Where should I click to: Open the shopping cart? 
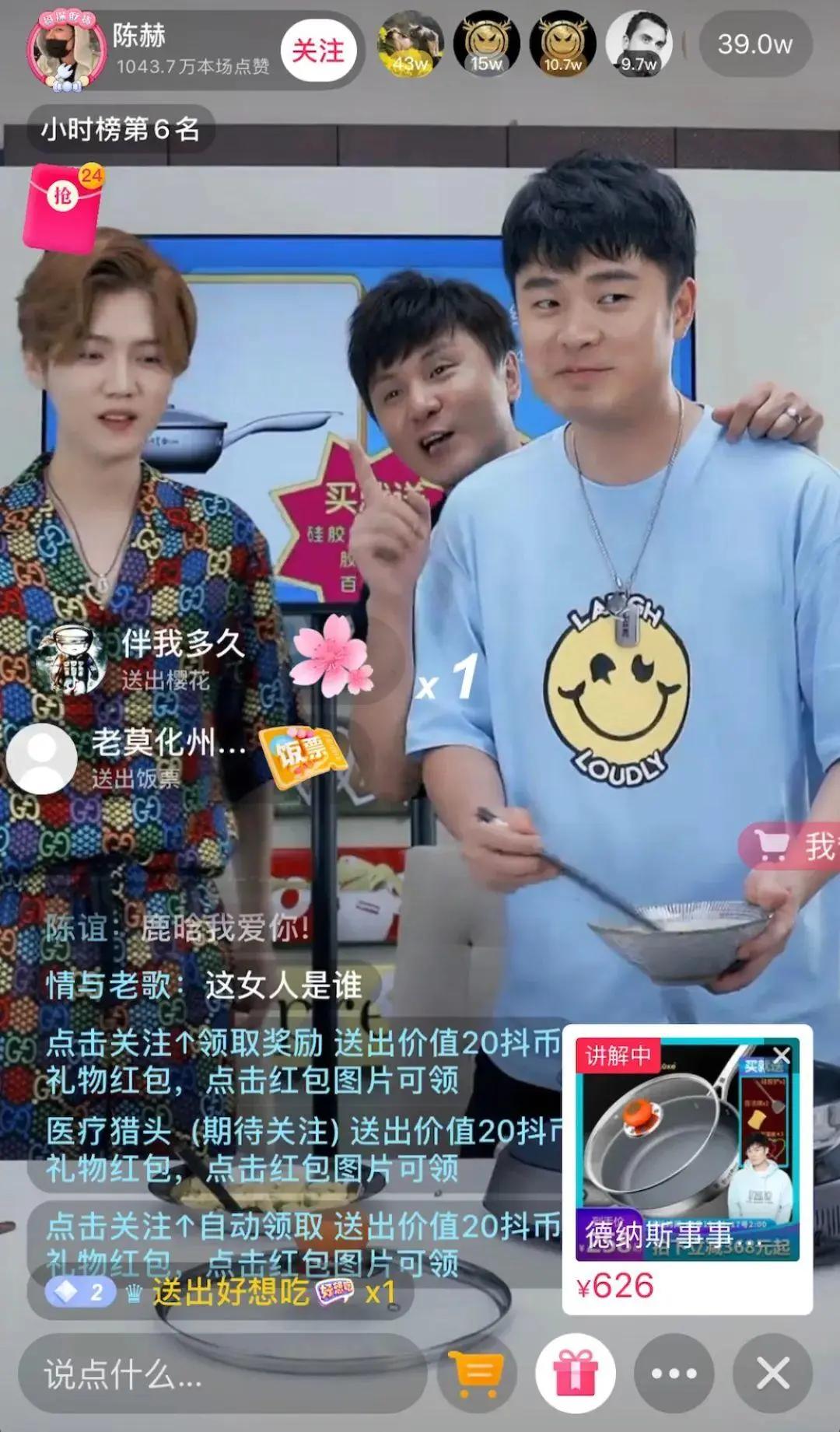pos(477,1374)
